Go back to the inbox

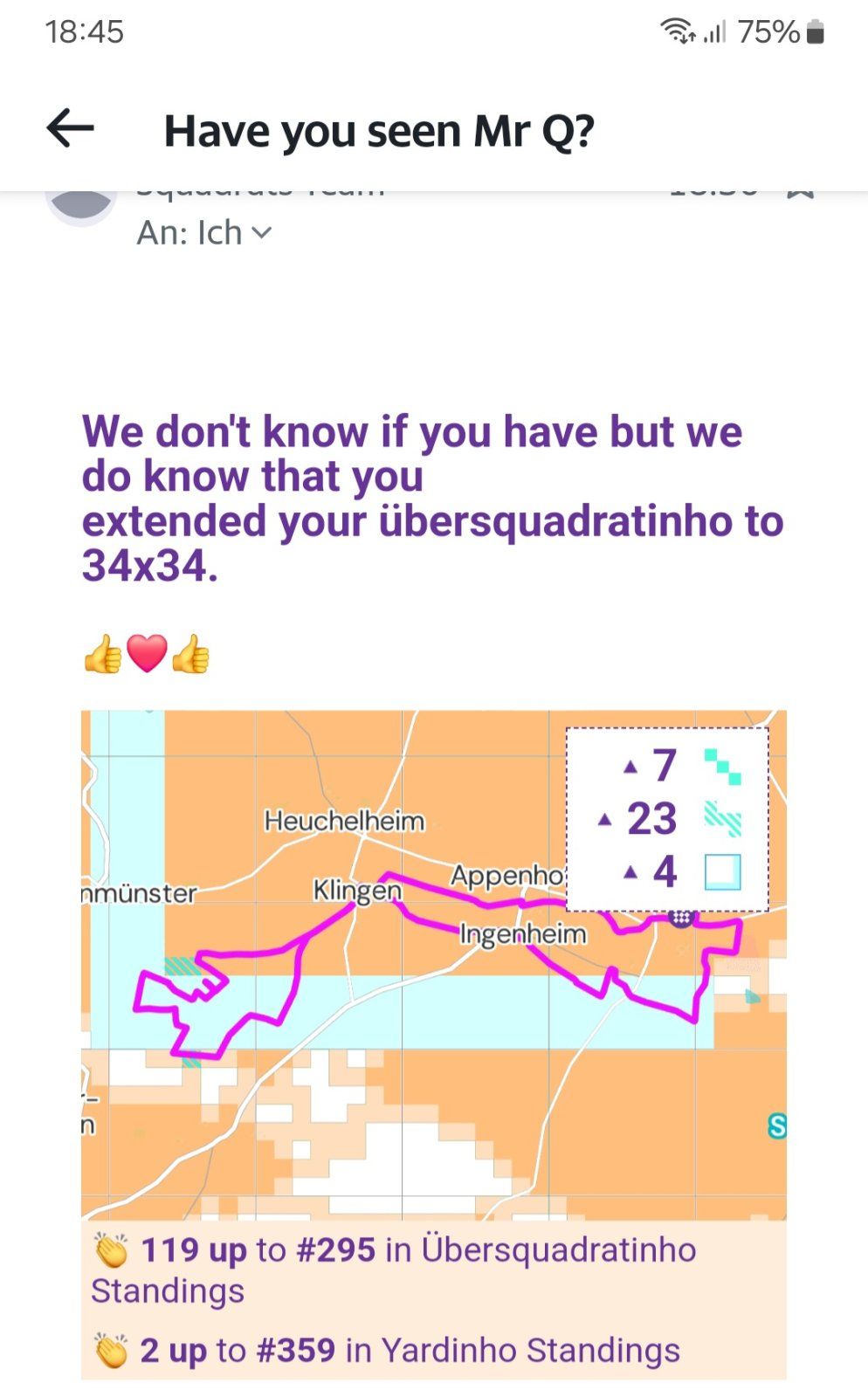point(70,129)
